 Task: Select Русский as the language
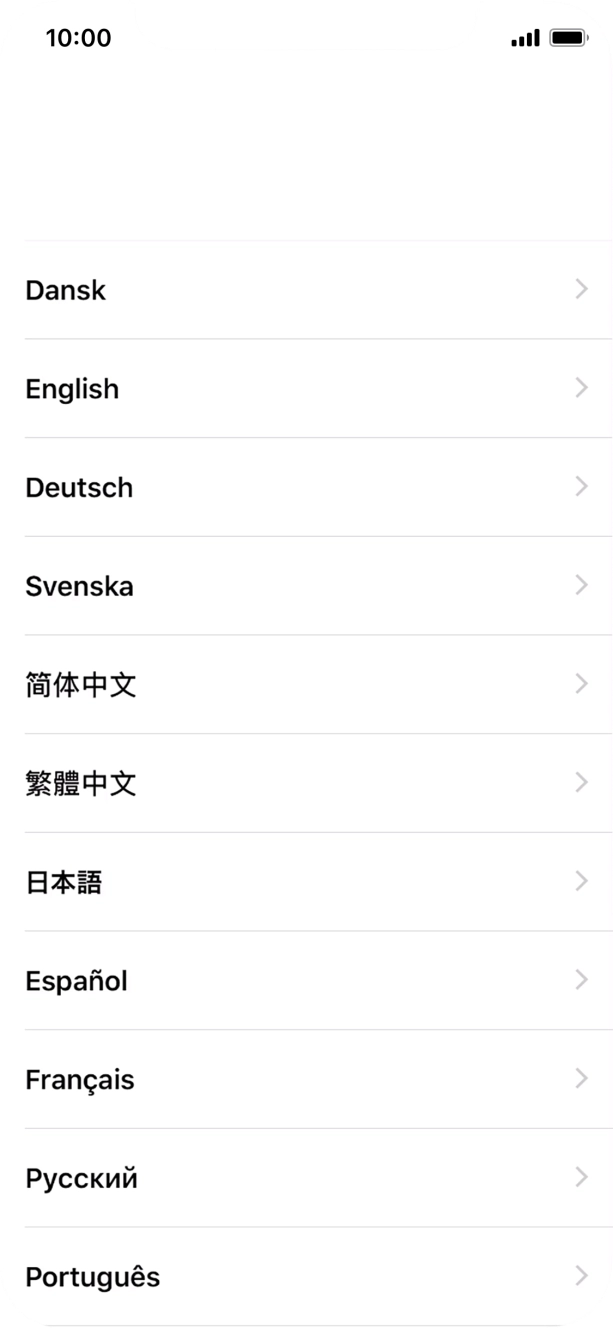tap(306, 1178)
